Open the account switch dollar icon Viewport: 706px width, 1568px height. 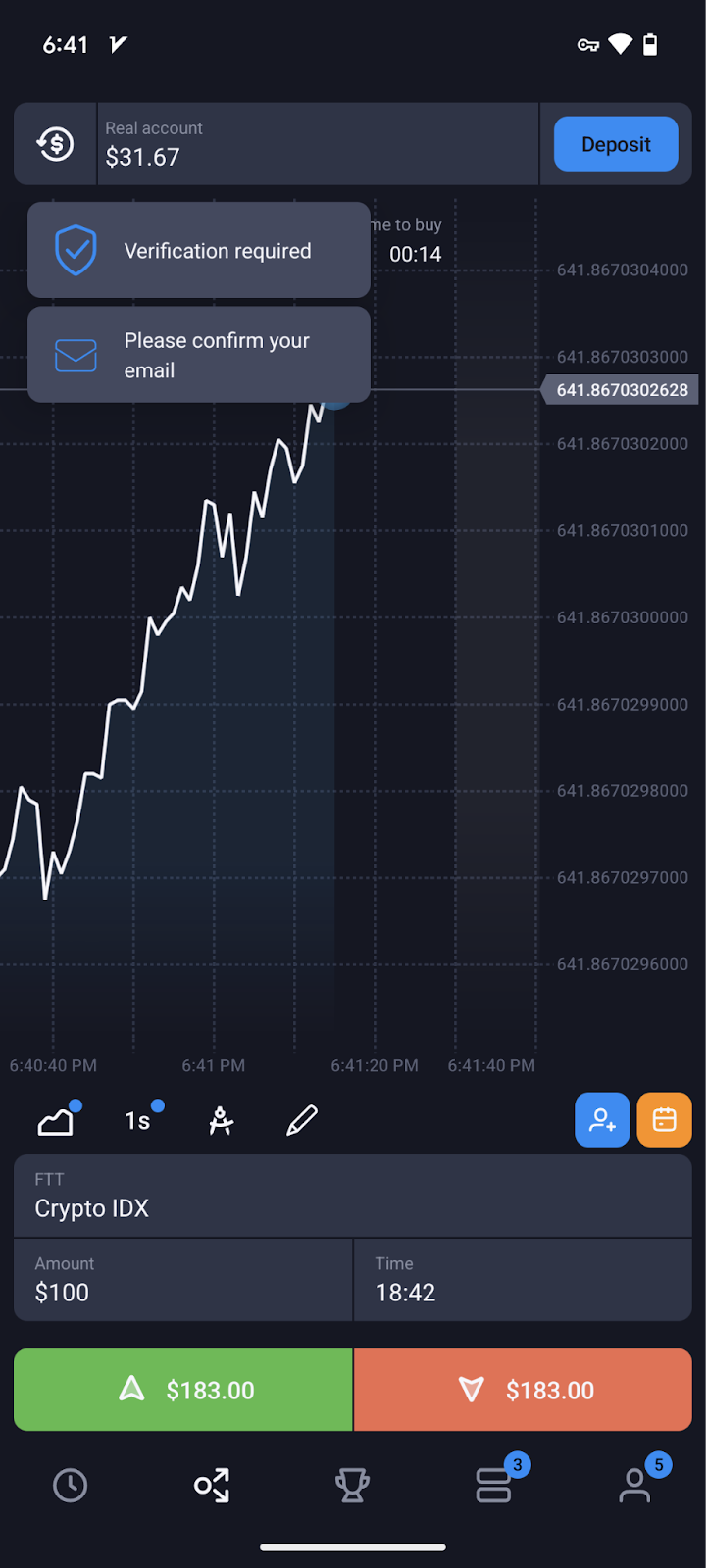(56, 144)
